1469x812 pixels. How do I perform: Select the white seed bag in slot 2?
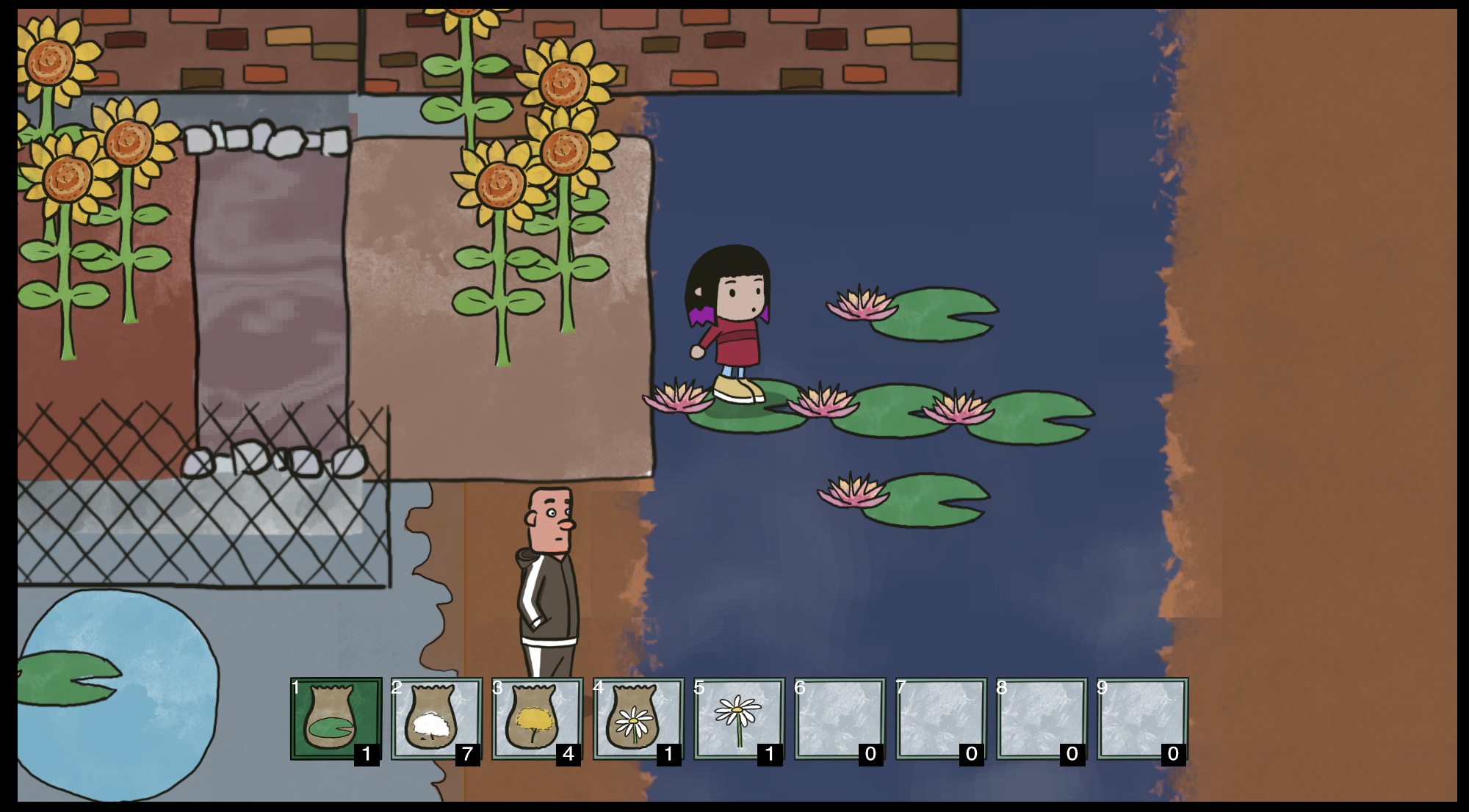coord(436,719)
